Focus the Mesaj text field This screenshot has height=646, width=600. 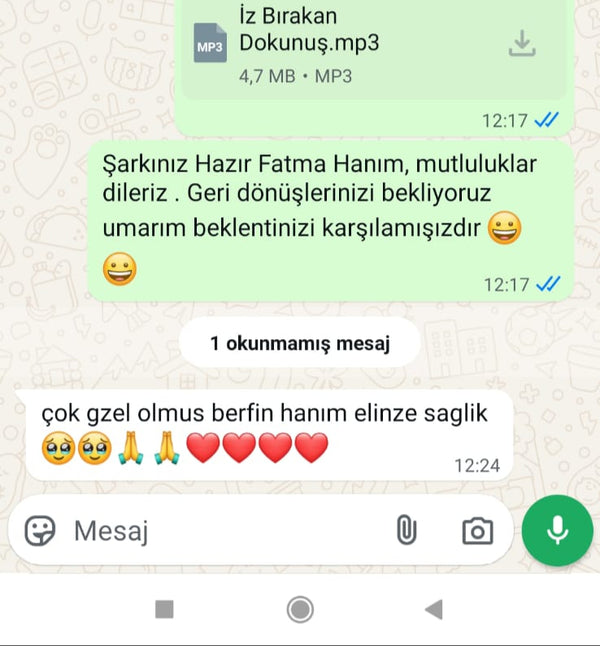click(220, 531)
